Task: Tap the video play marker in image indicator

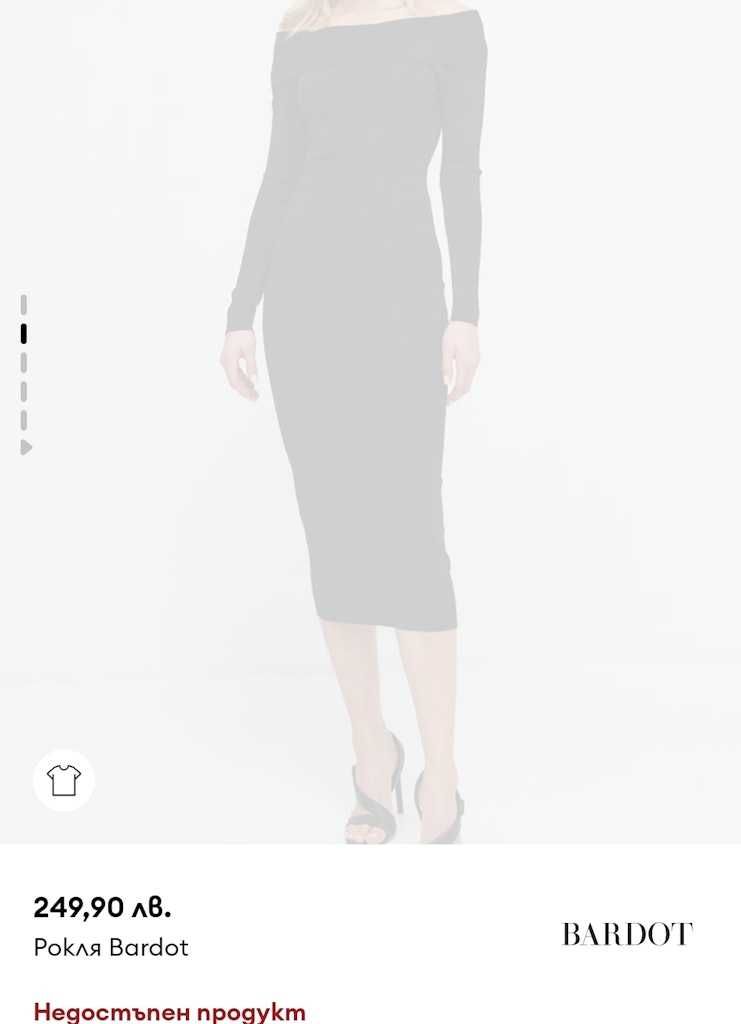Action: (x=26, y=448)
